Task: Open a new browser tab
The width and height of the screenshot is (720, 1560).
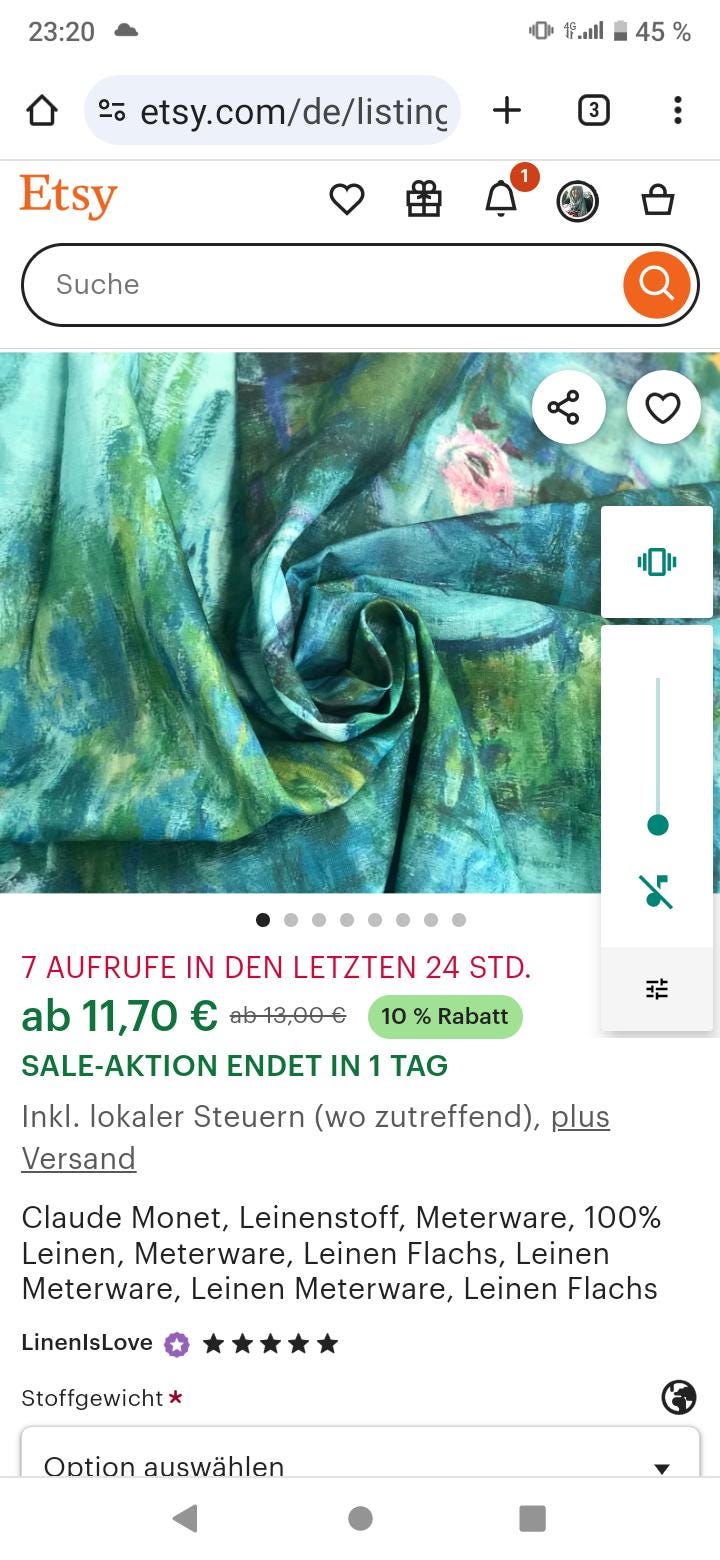Action: (507, 111)
